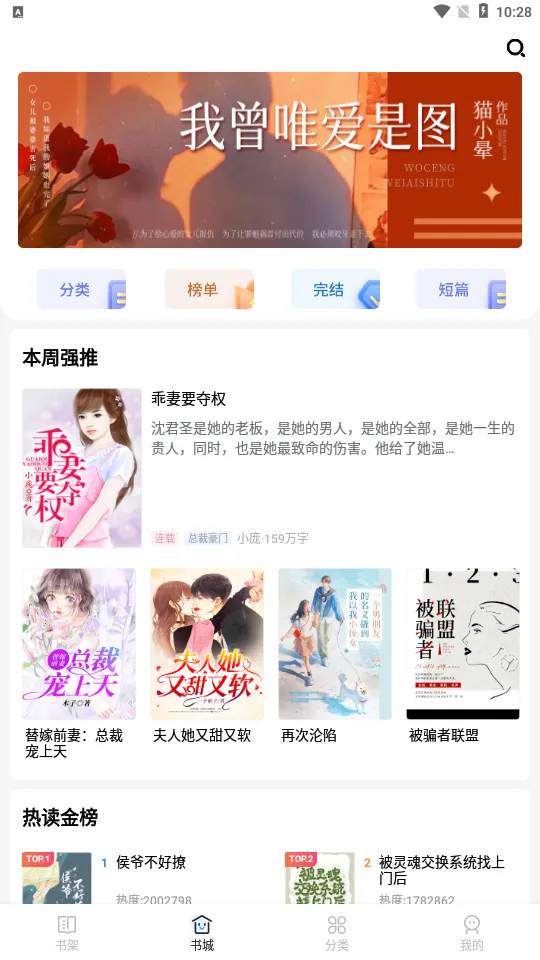Go to the 我的 tab
This screenshot has height=960, width=540.
471,933
